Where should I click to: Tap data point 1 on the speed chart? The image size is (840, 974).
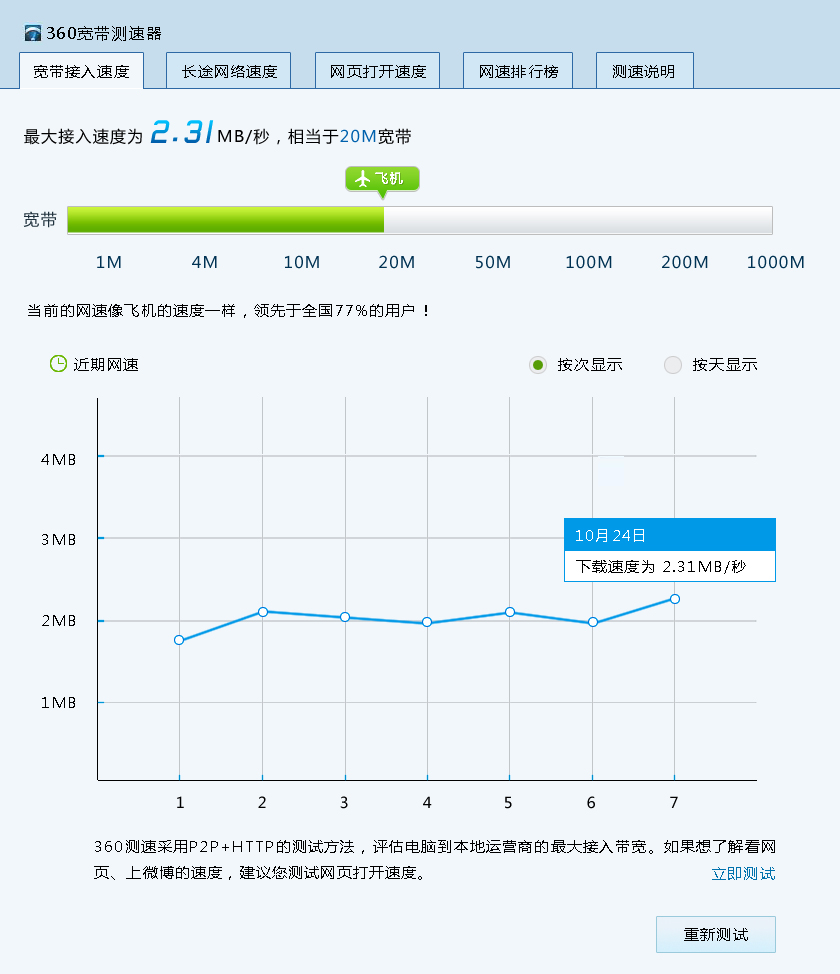click(179, 640)
